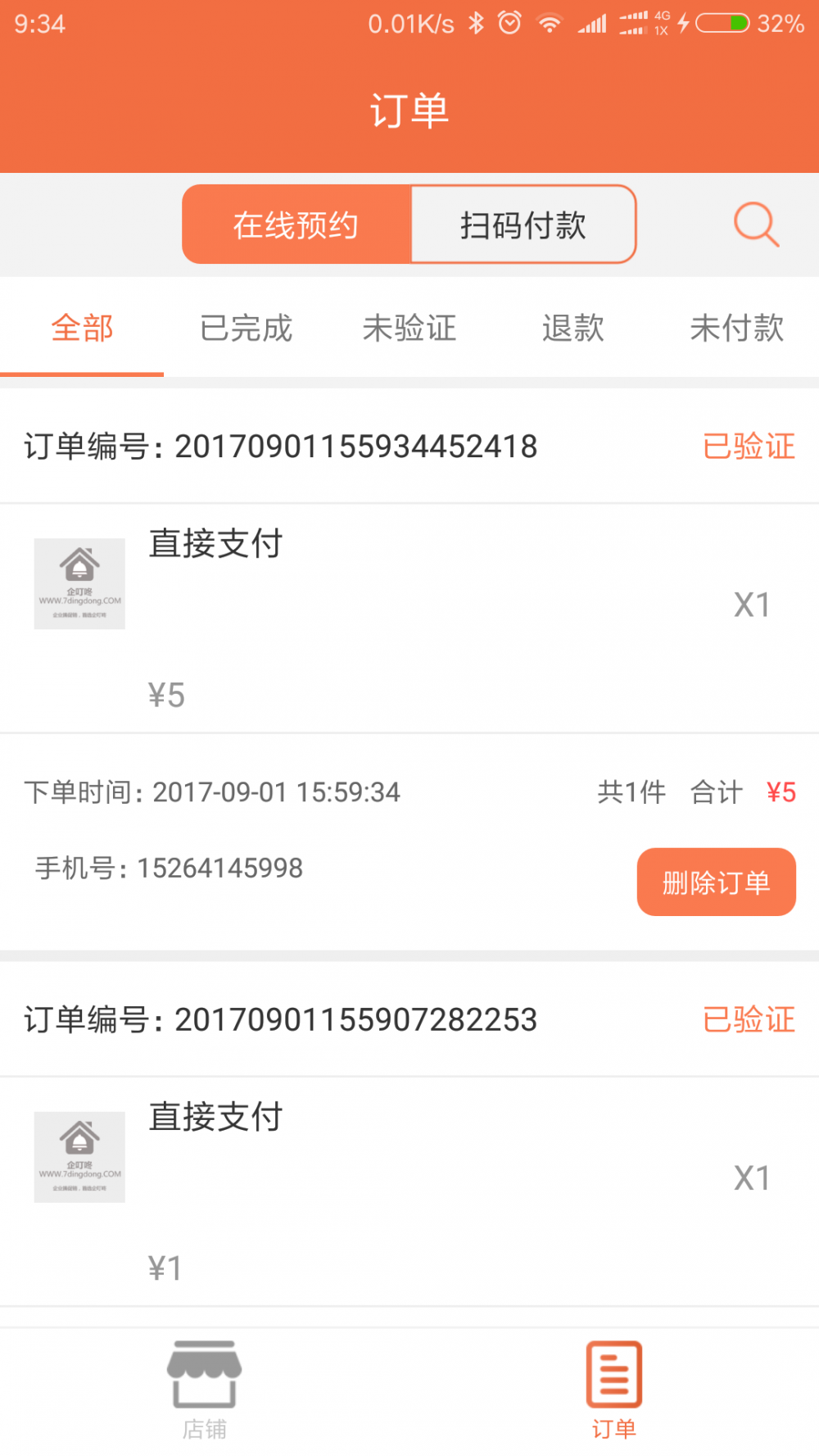
Task: Select the 订单 bottom tab
Action: [x=614, y=1391]
